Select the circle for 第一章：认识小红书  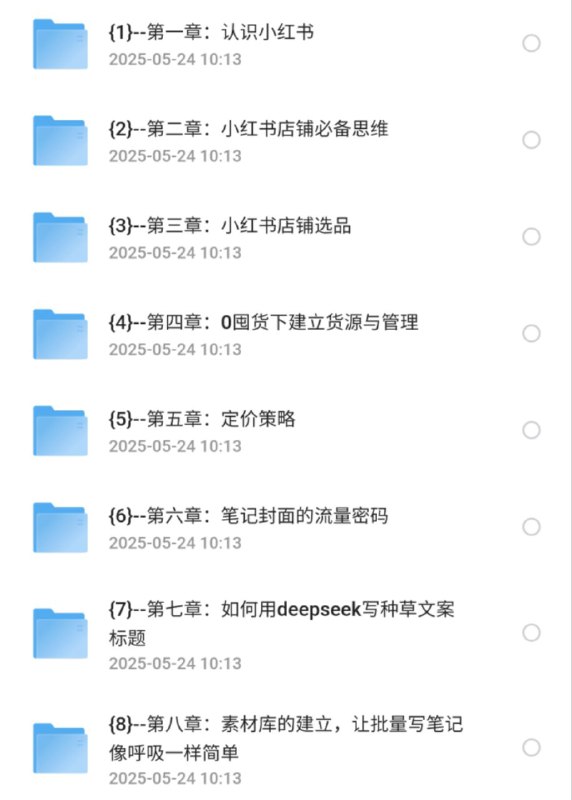click(x=531, y=43)
